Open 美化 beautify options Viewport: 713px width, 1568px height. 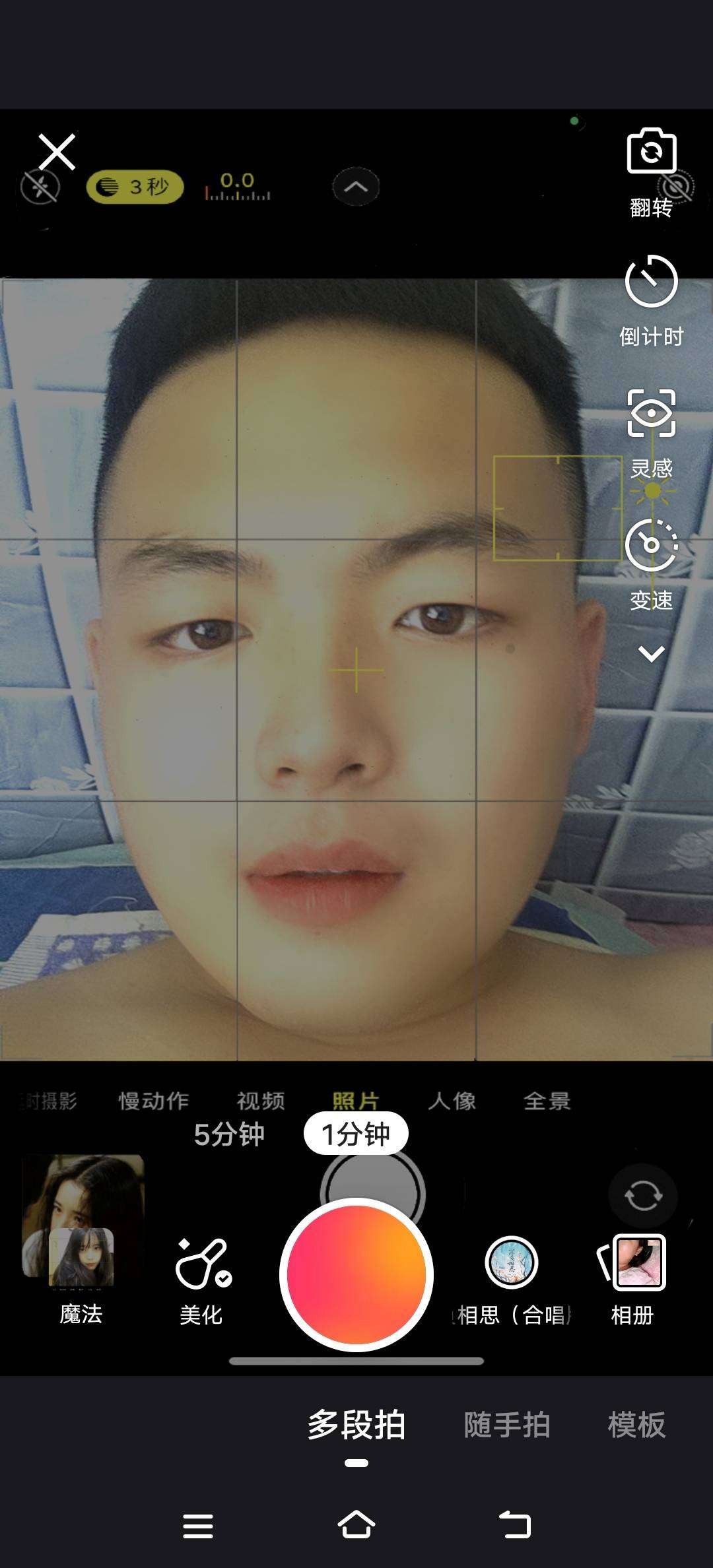point(202,1282)
